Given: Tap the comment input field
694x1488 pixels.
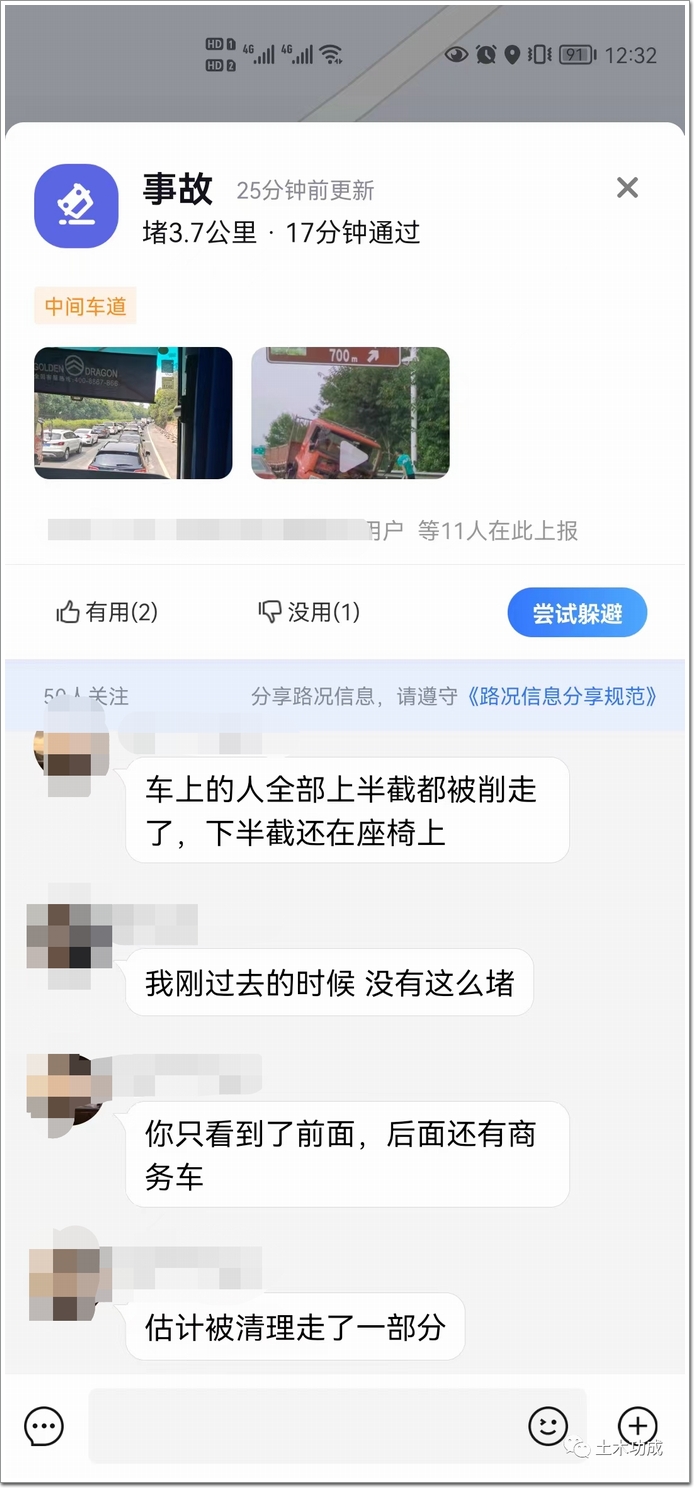Looking at the screenshot, I should pos(300,1425).
